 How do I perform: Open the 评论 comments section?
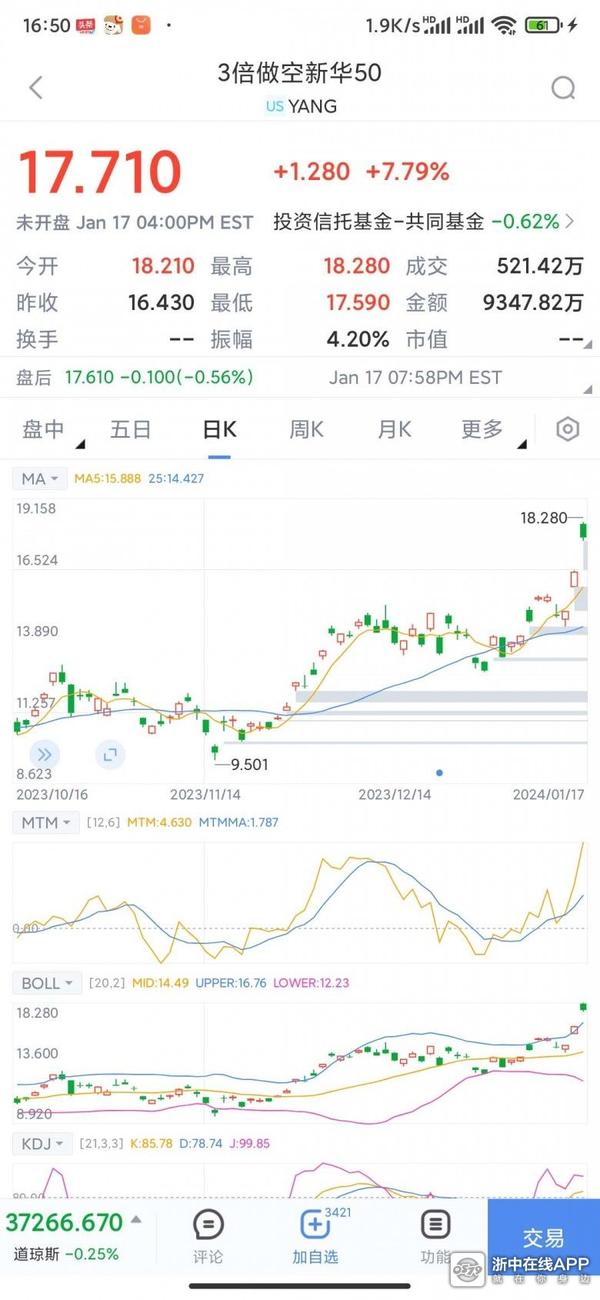[208, 1236]
